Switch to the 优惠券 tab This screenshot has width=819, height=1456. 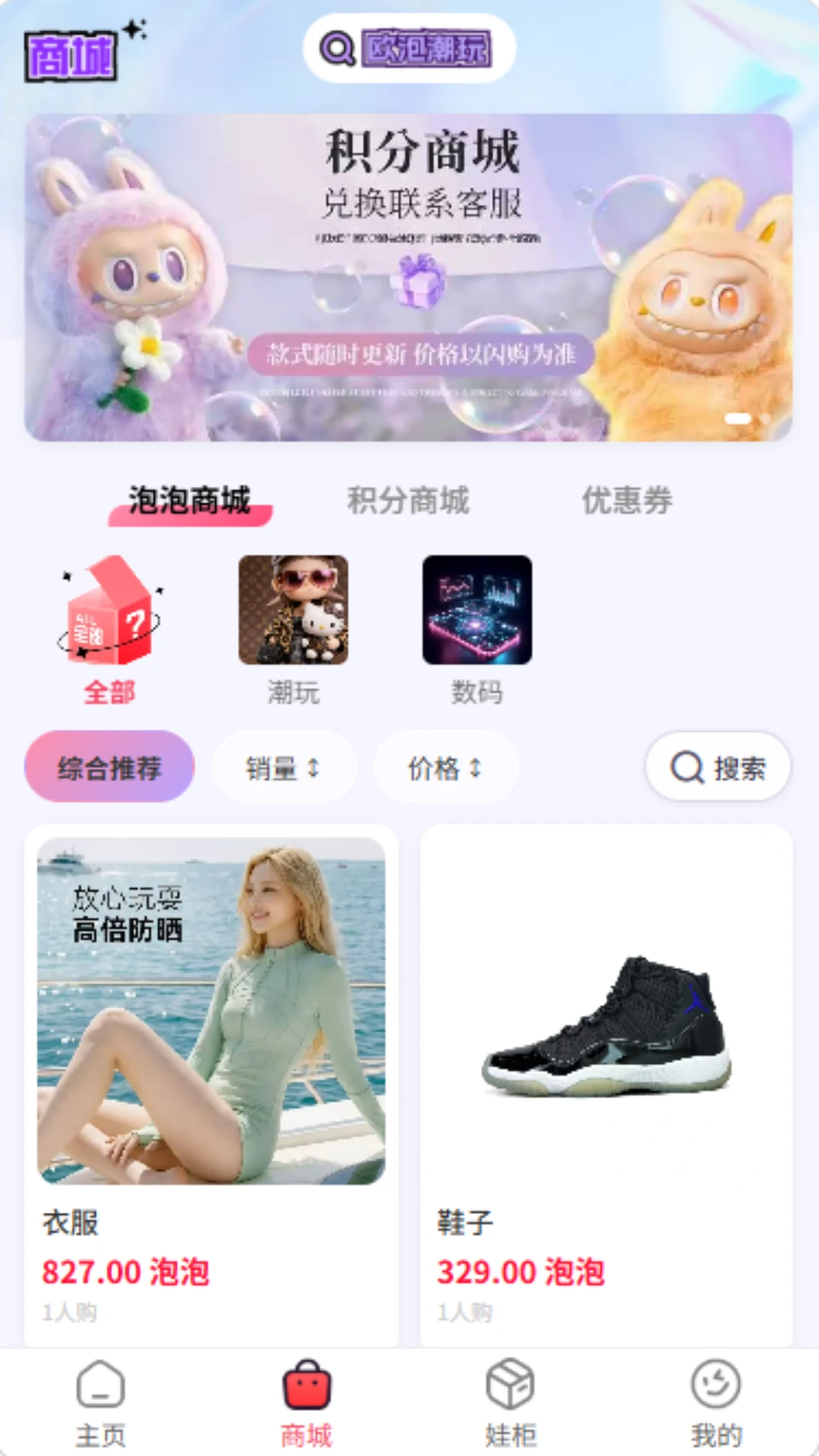pos(627,500)
